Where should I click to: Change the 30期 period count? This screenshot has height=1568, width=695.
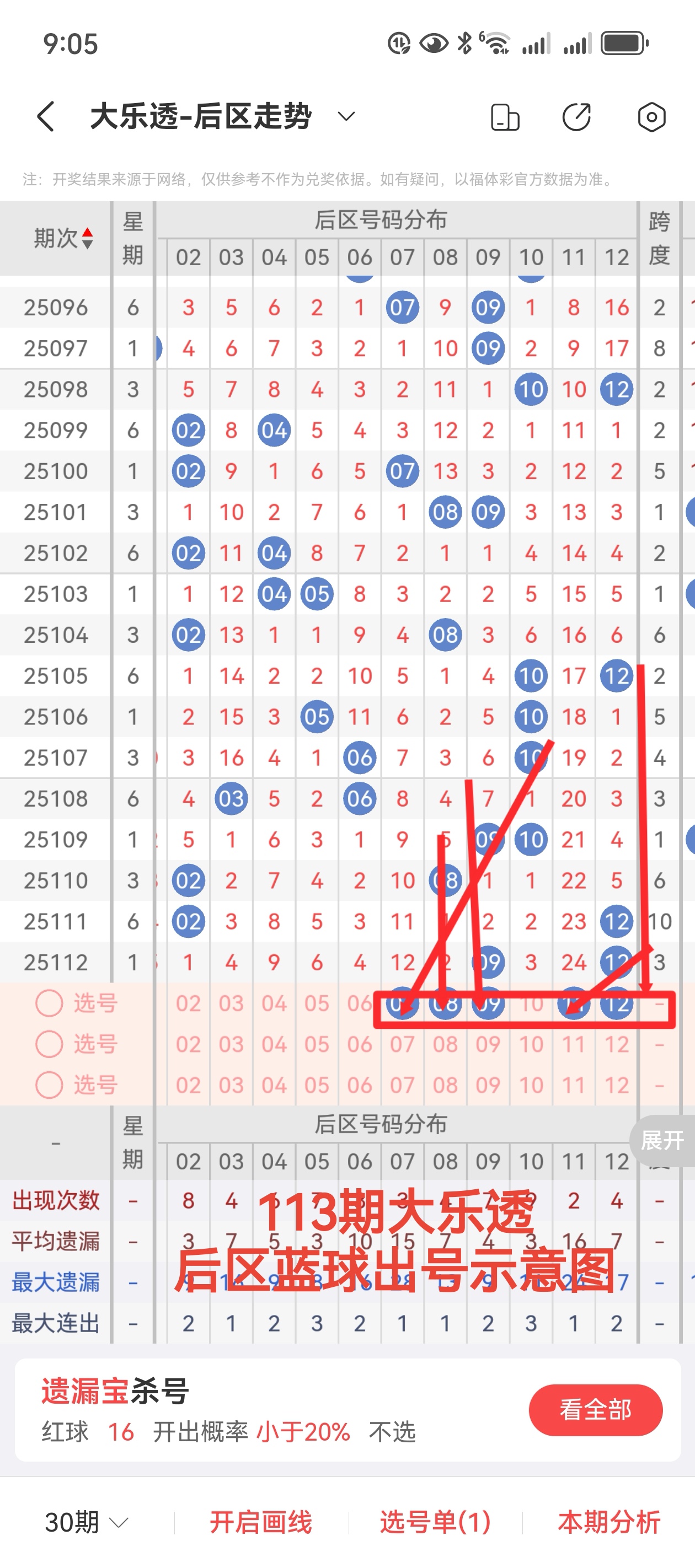click(x=87, y=1522)
